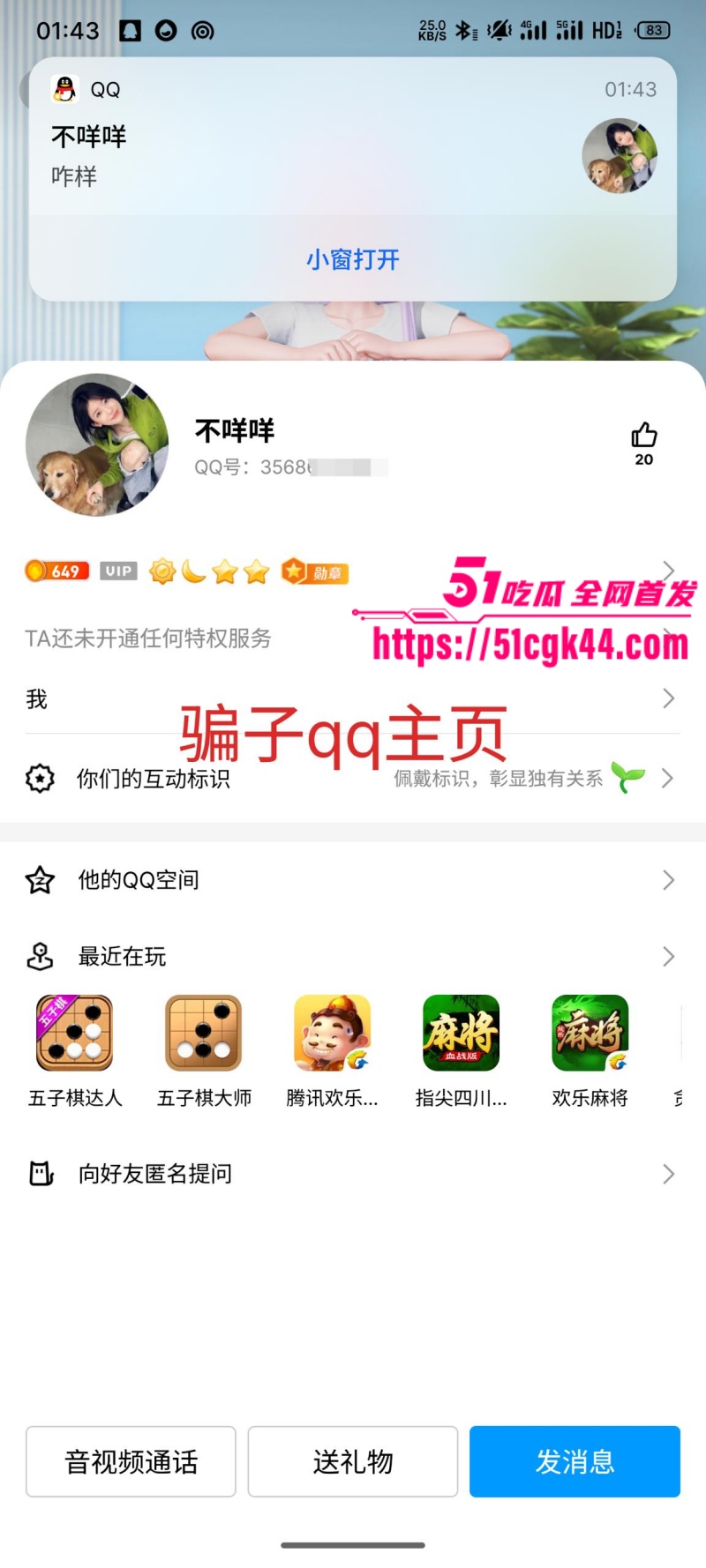Open the QQ notification in small window
The image size is (706, 1568).
point(353,259)
